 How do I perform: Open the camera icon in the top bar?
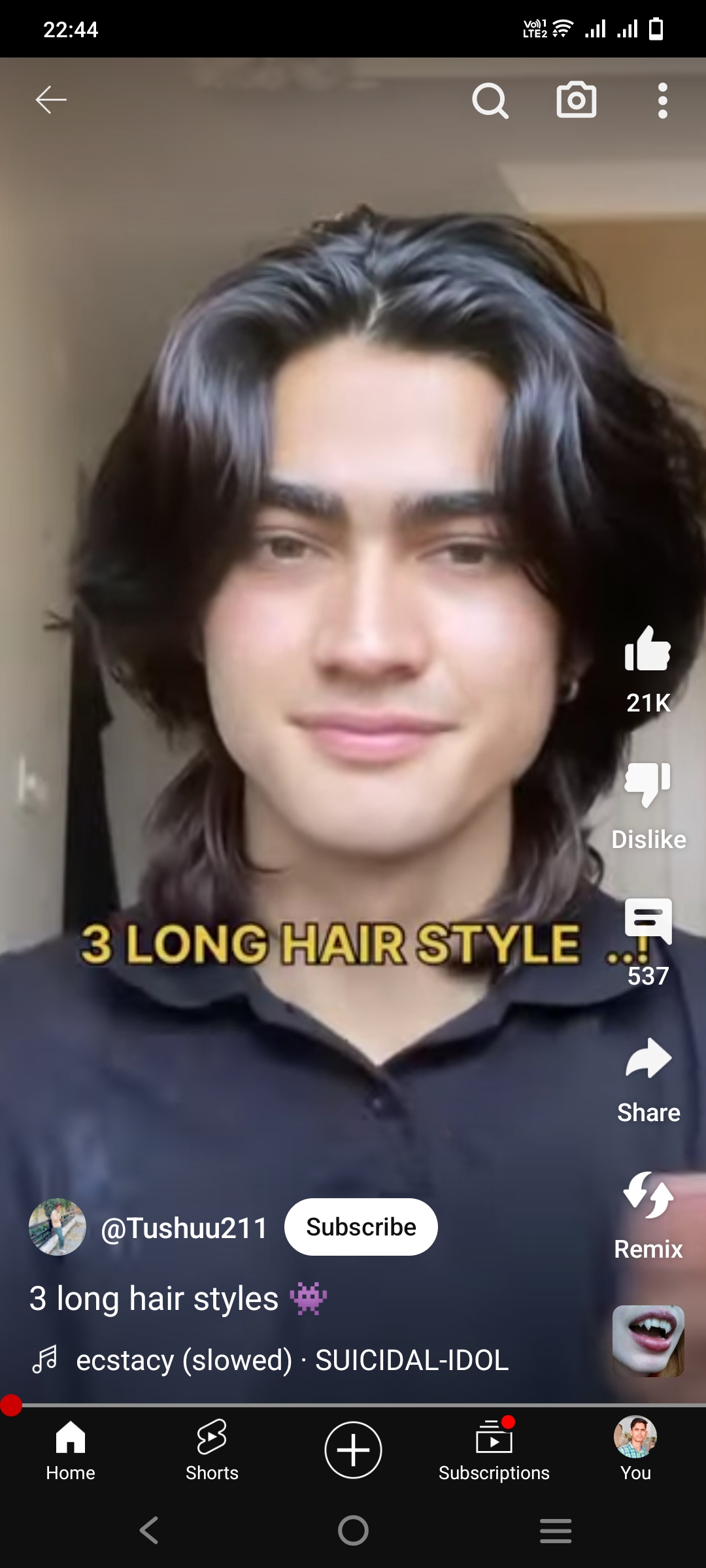coord(576,100)
